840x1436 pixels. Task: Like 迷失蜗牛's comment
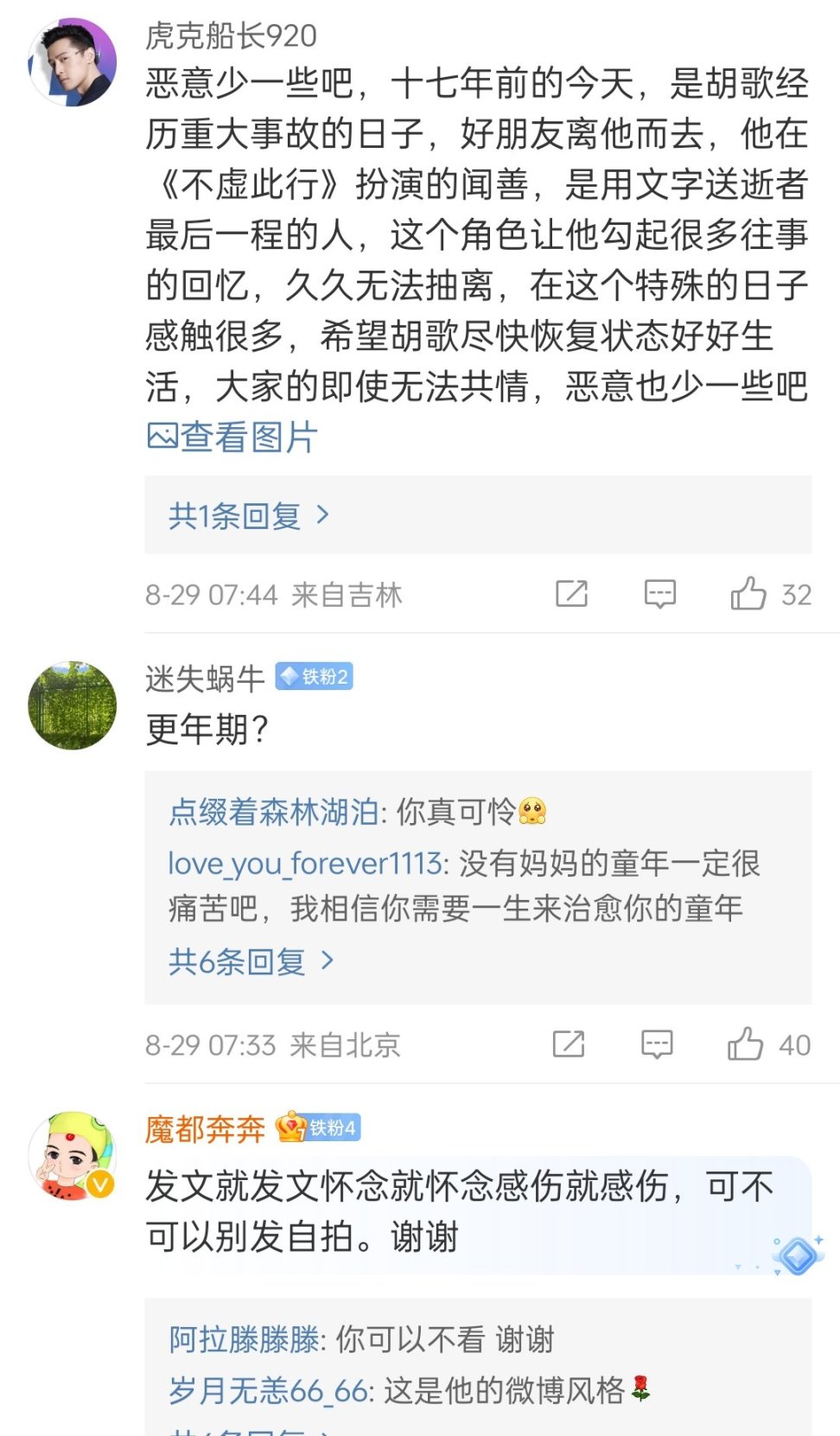(745, 1044)
